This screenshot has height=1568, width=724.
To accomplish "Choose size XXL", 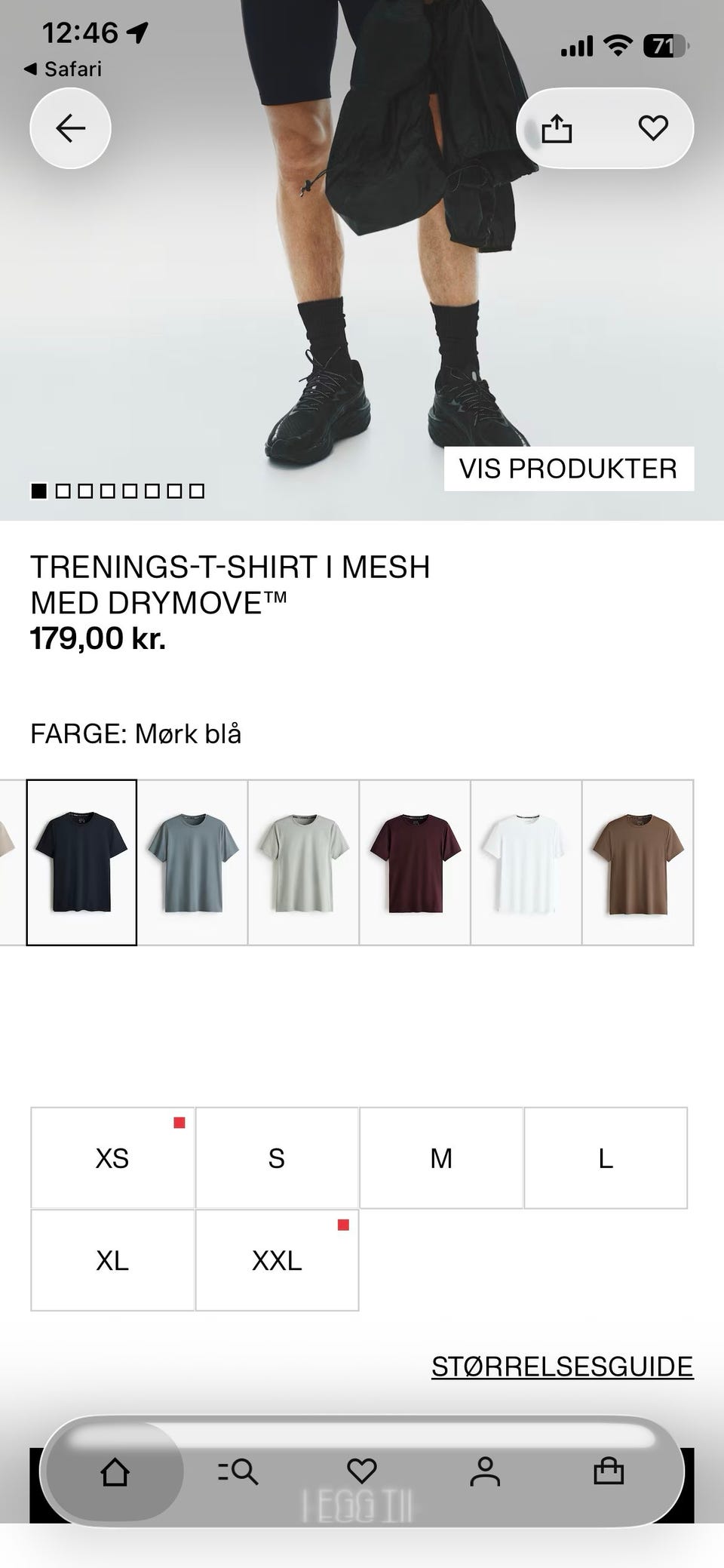I will tap(277, 1260).
